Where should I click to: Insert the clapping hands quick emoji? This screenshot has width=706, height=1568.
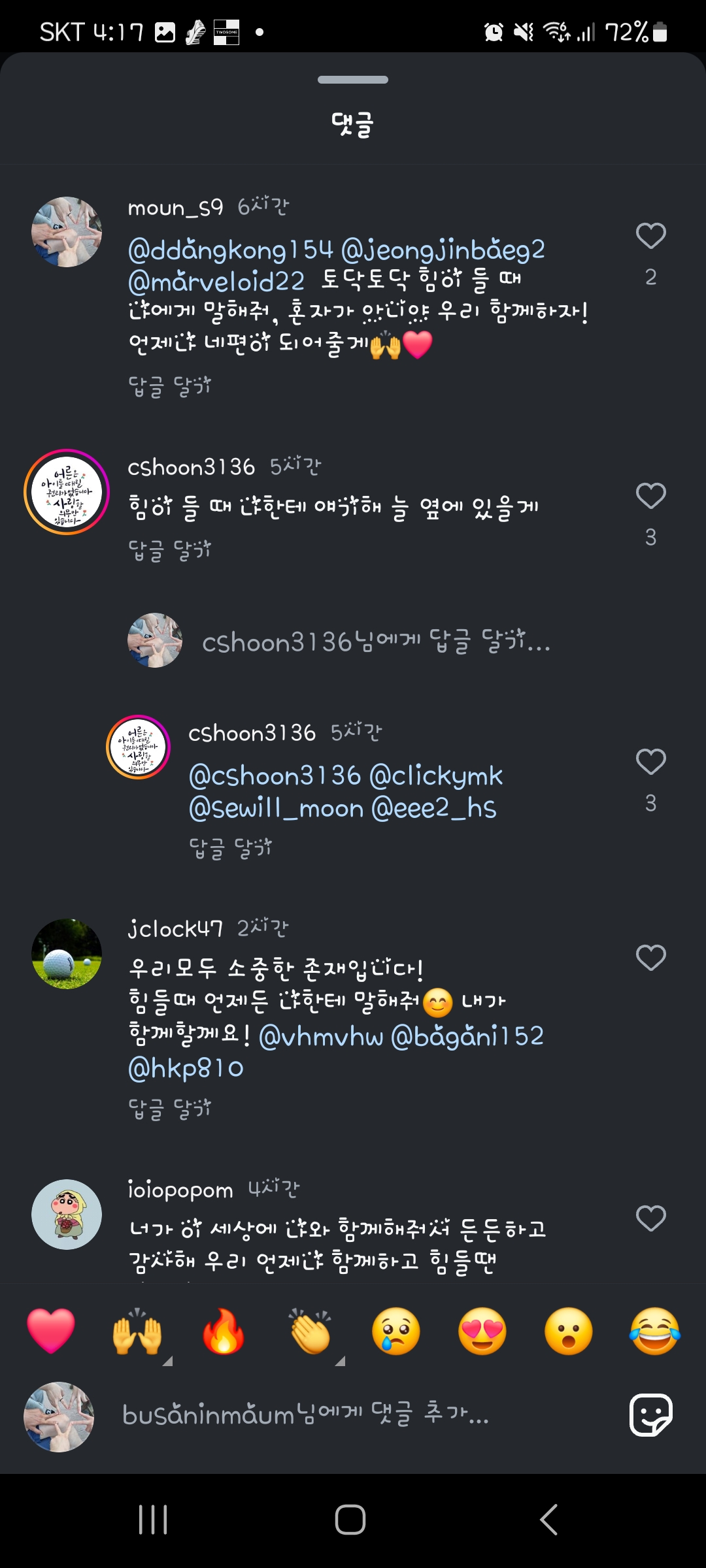(311, 1331)
